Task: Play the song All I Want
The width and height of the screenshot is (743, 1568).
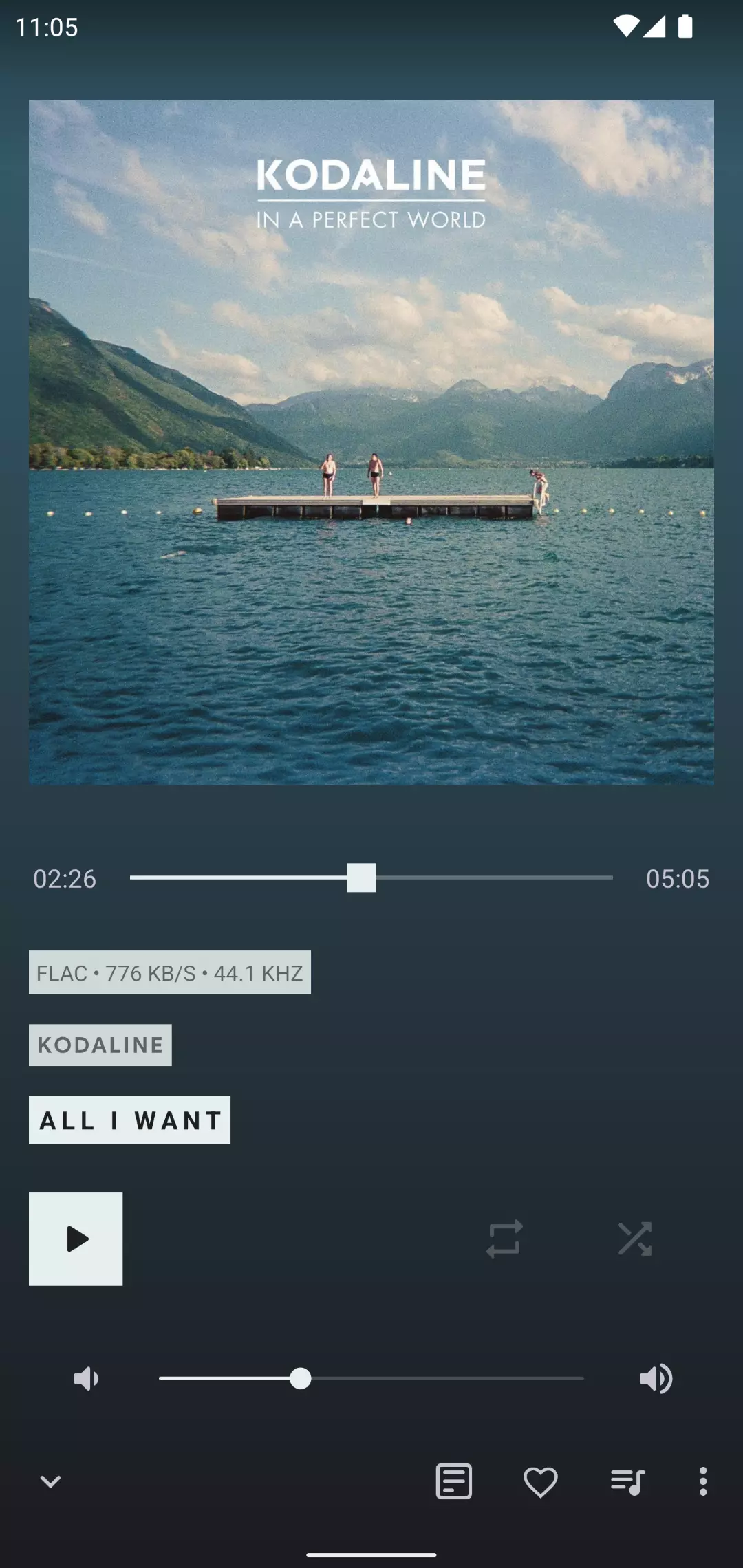Action: 76,1239
